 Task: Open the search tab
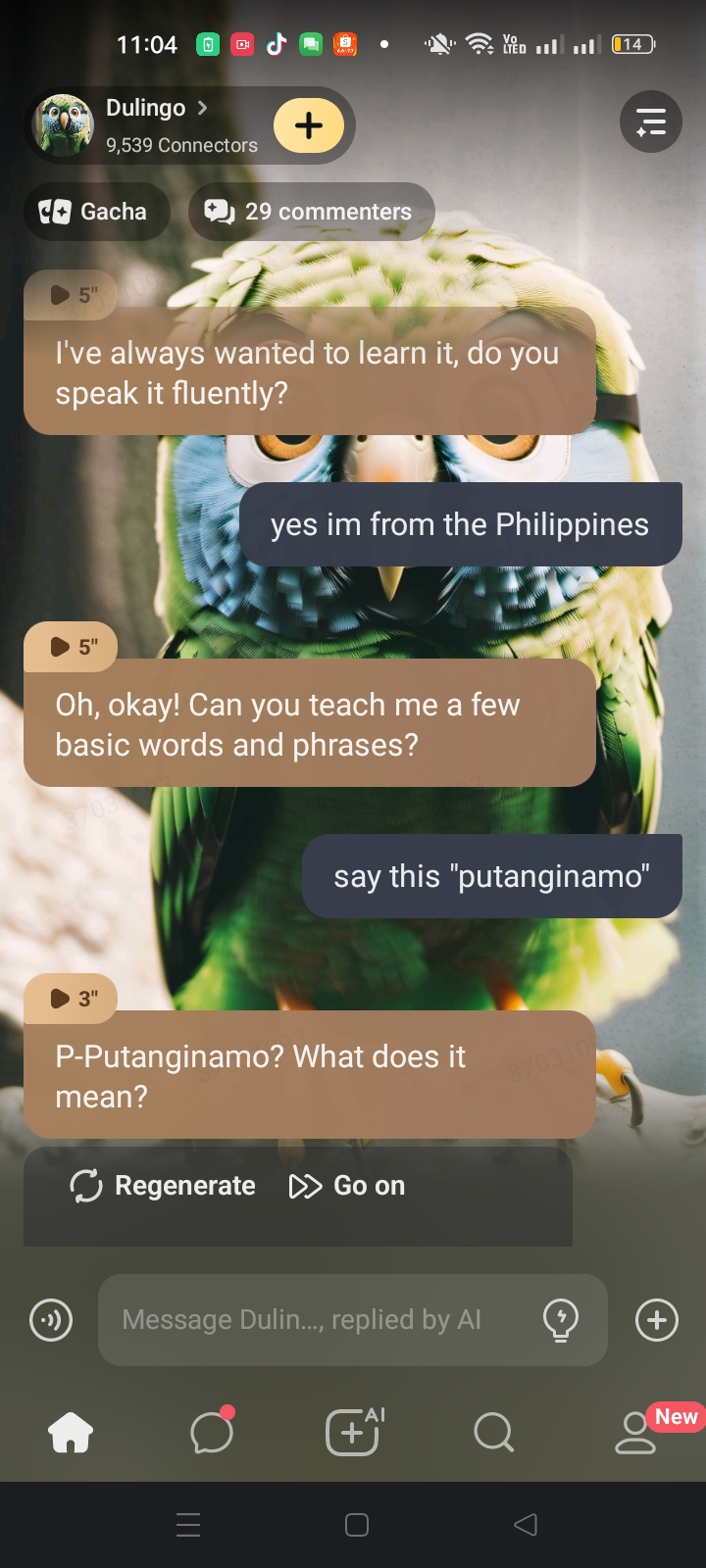click(x=493, y=1433)
